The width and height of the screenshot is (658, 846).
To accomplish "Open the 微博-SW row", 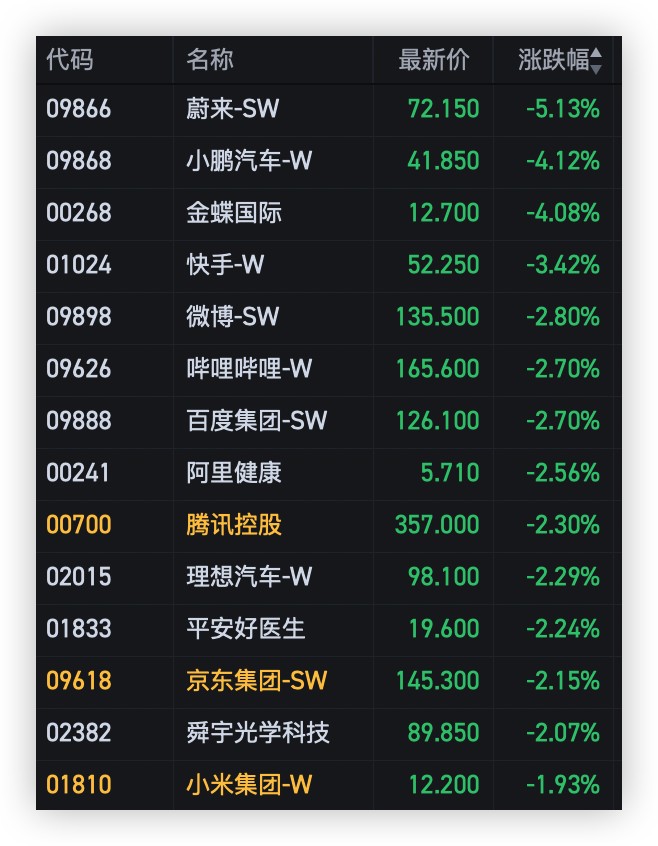I will click(233, 317).
